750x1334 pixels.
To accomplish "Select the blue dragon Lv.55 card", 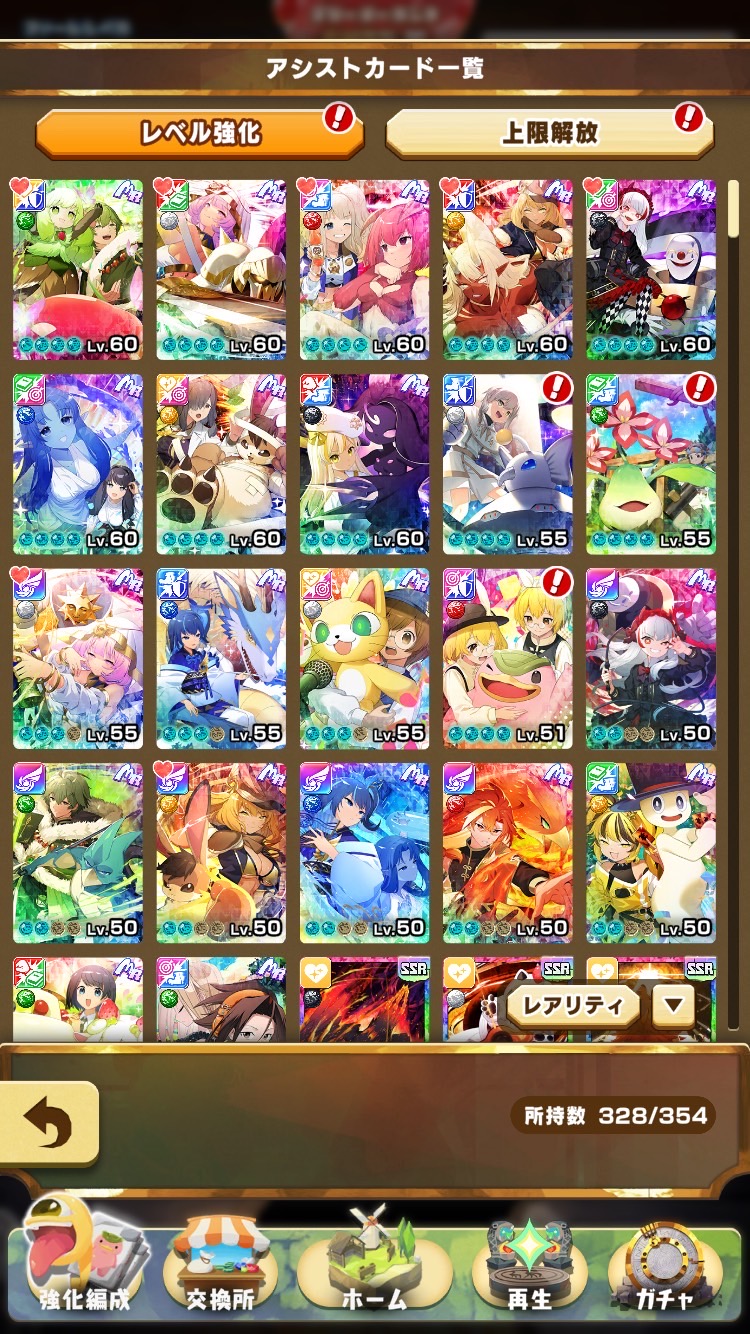I will click(x=221, y=658).
